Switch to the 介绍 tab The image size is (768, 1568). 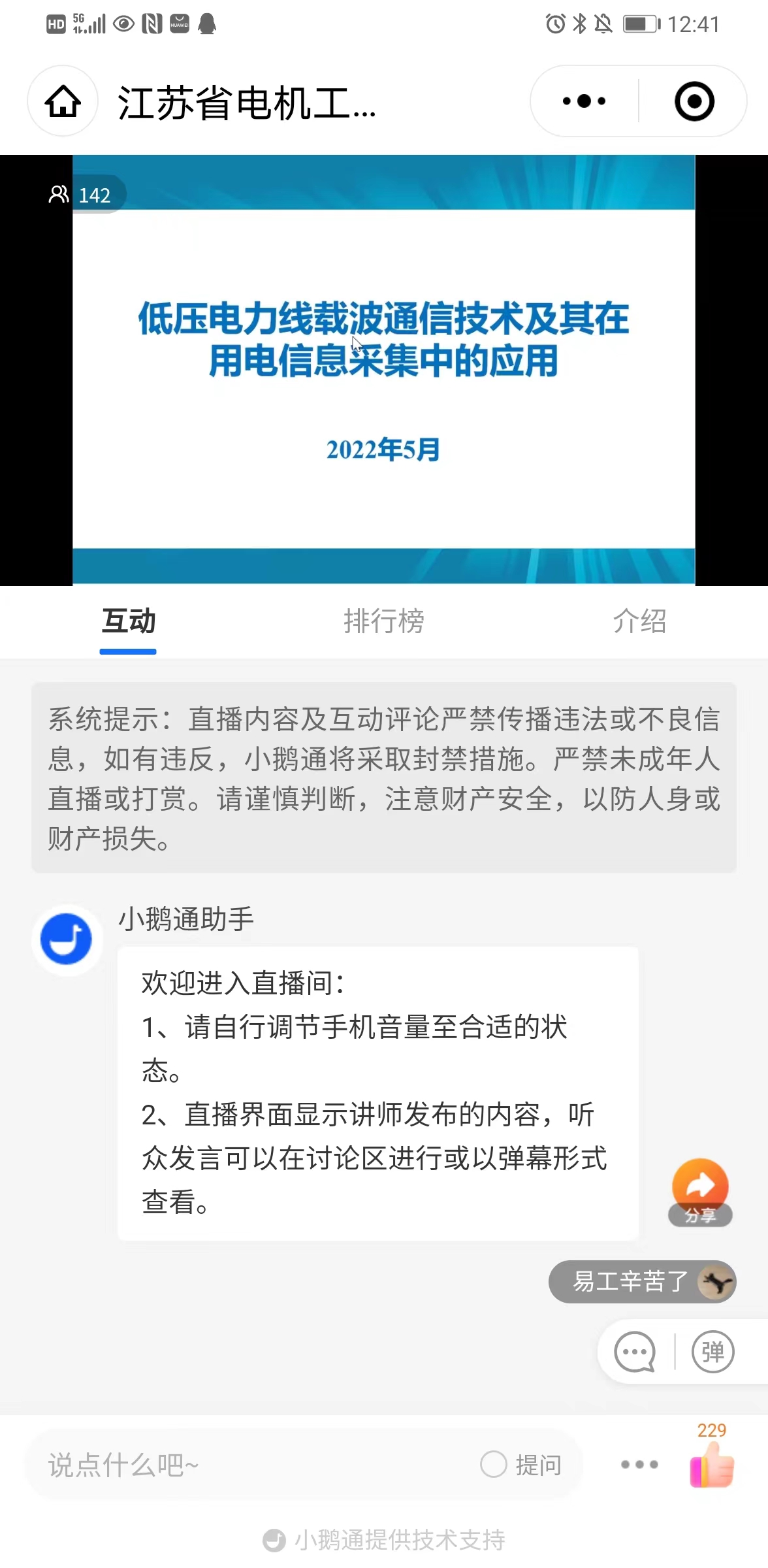pos(639,621)
